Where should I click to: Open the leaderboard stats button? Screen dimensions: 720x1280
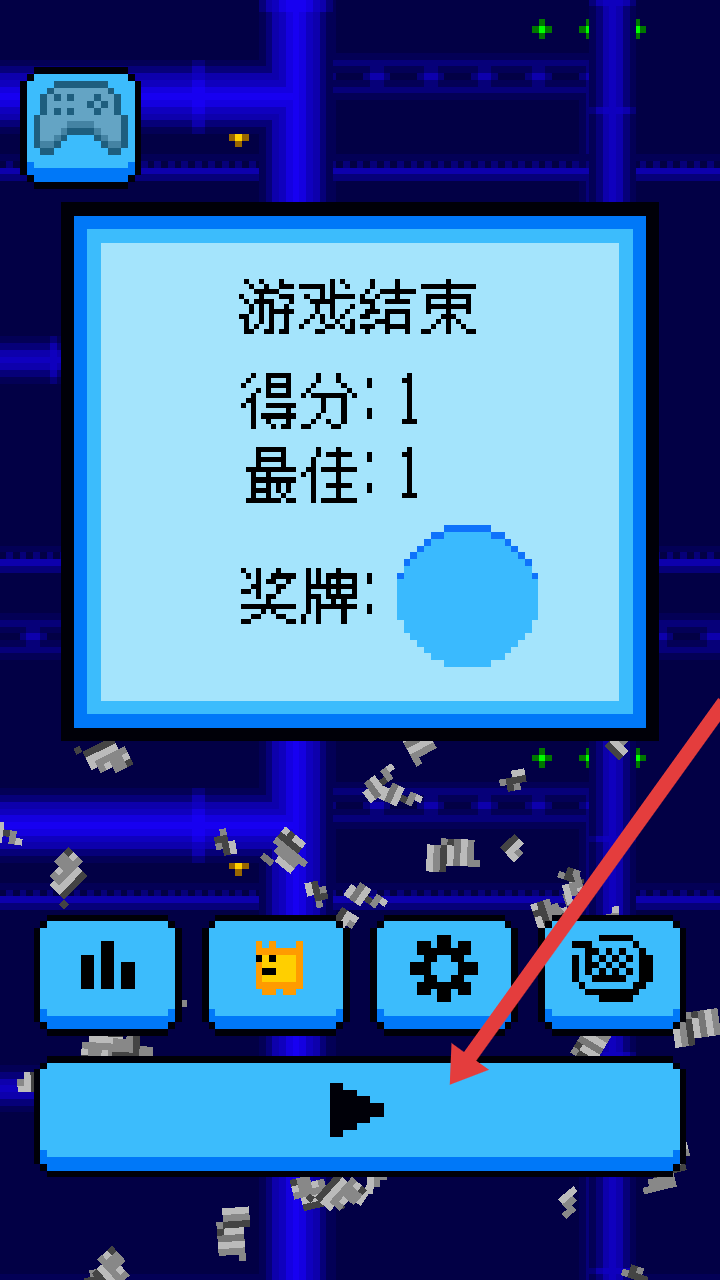point(108,972)
